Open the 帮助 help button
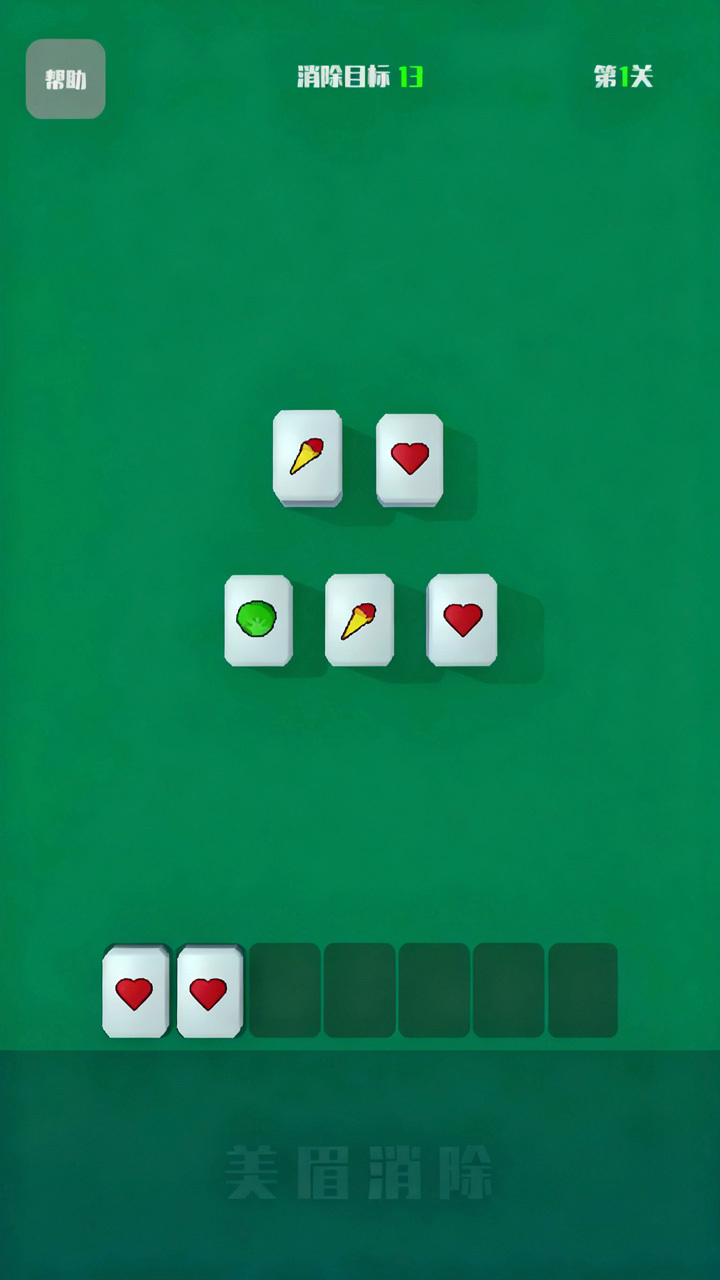720x1280 pixels. [65, 79]
